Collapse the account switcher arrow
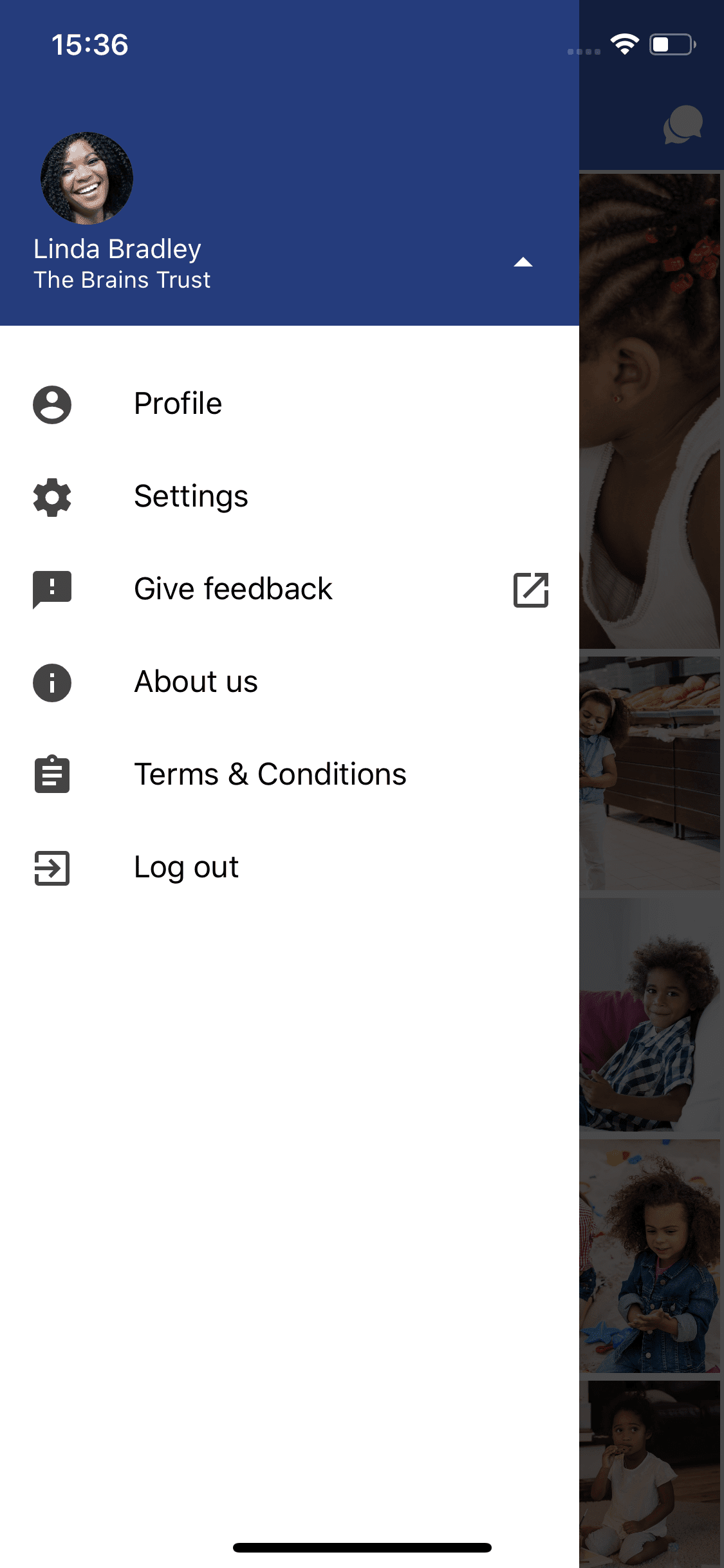This screenshot has width=724, height=1568. [x=523, y=262]
